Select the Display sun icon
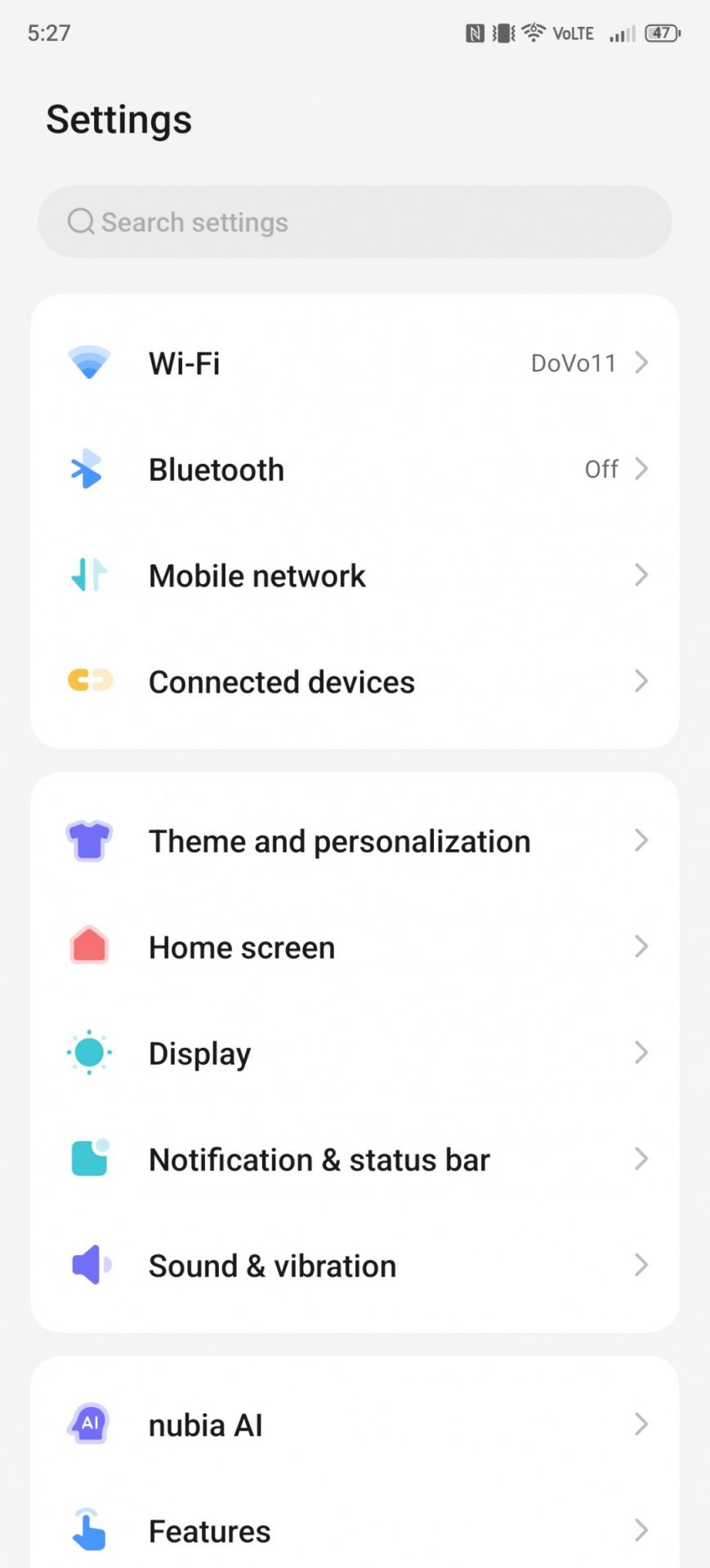This screenshot has height=1568, width=710. [x=88, y=1053]
